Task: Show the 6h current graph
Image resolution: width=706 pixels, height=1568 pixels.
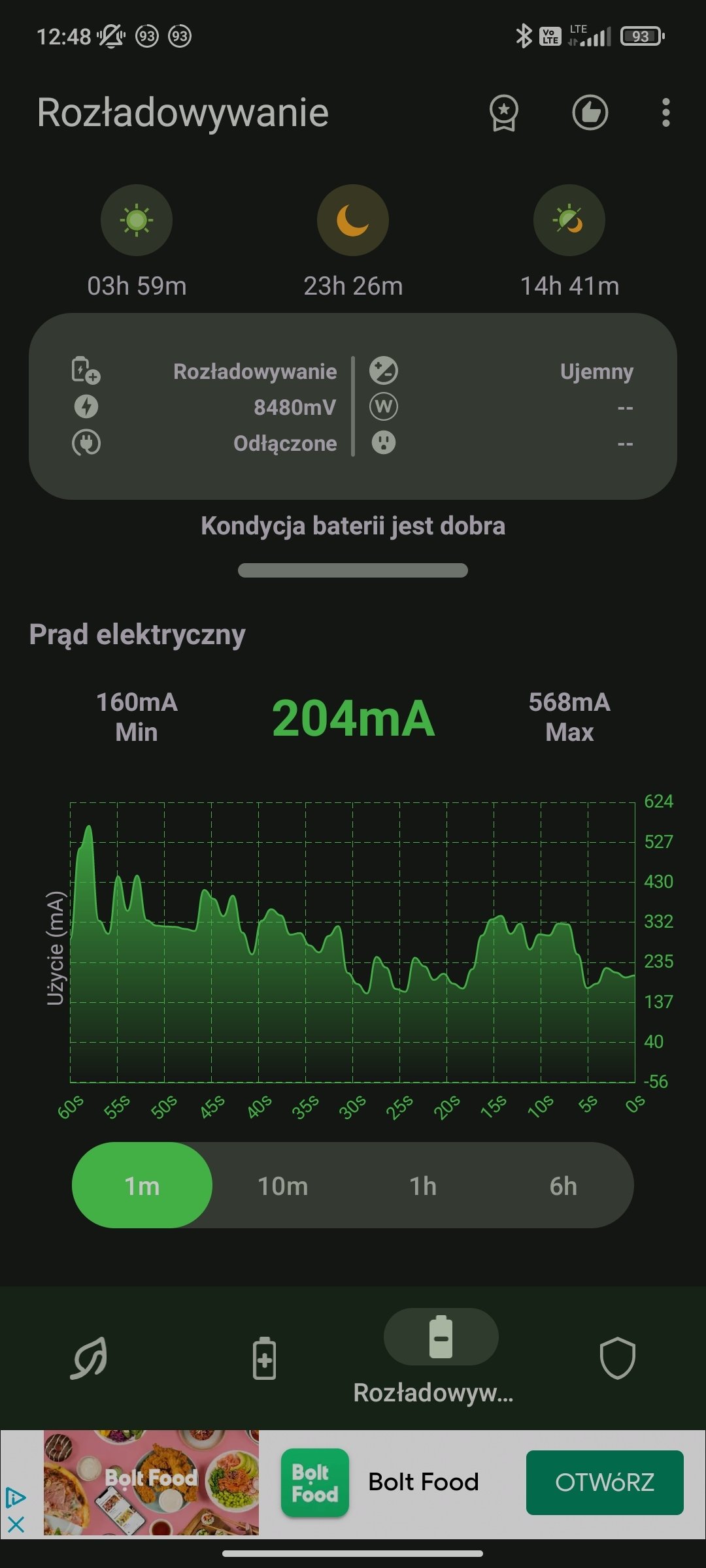Action: [563, 1185]
